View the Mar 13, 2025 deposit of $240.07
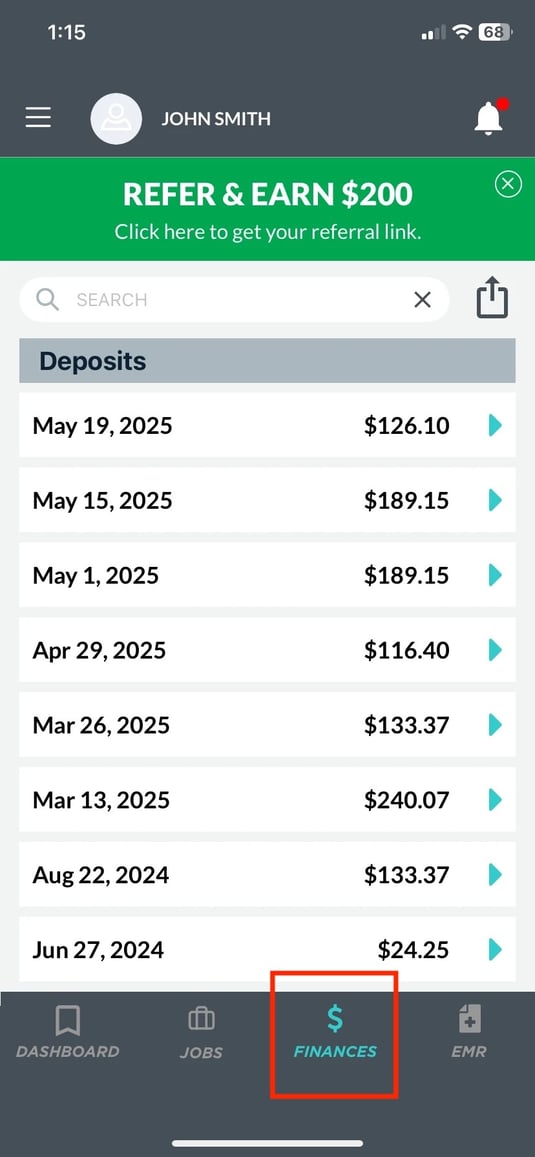 click(x=267, y=800)
